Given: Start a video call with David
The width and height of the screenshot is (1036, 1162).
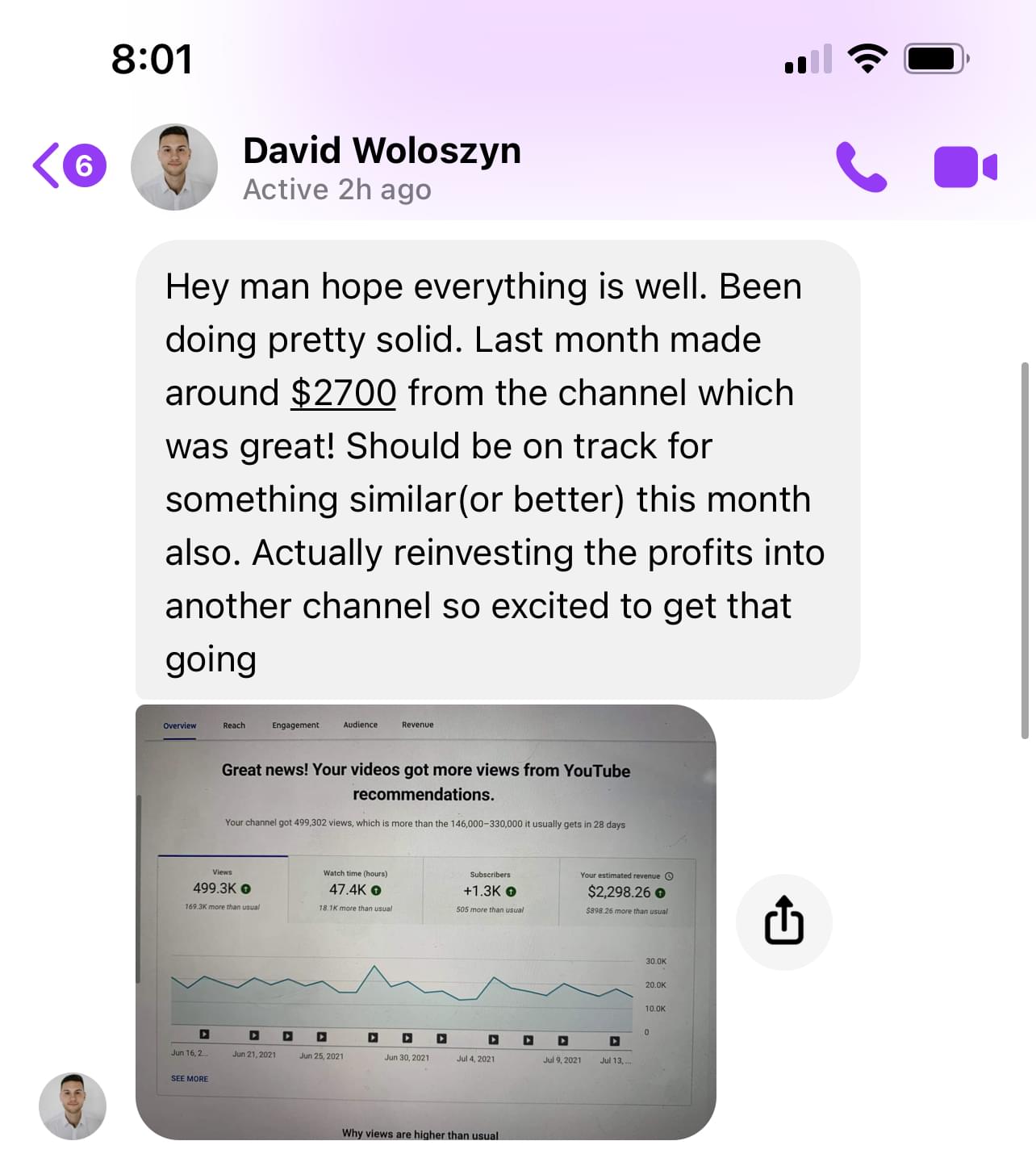Looking at the screenshot, I should 965,167.
